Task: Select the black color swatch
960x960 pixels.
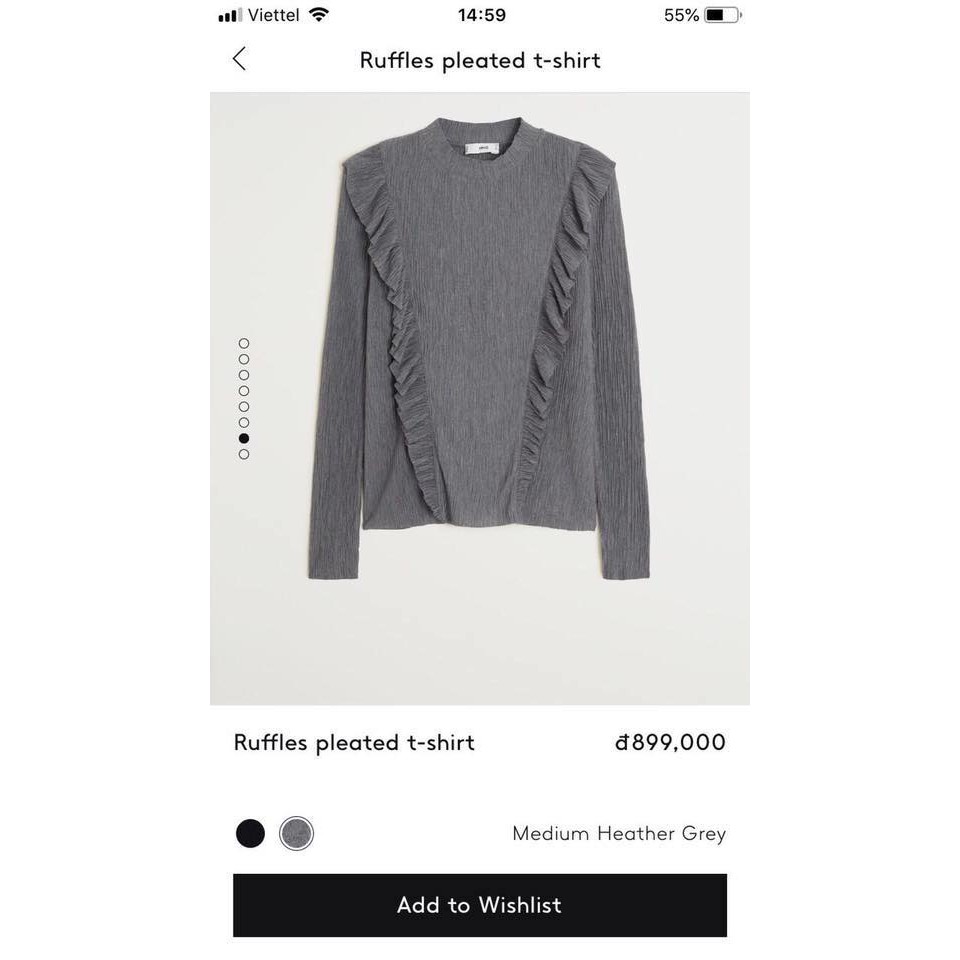Action: (250, 833)
